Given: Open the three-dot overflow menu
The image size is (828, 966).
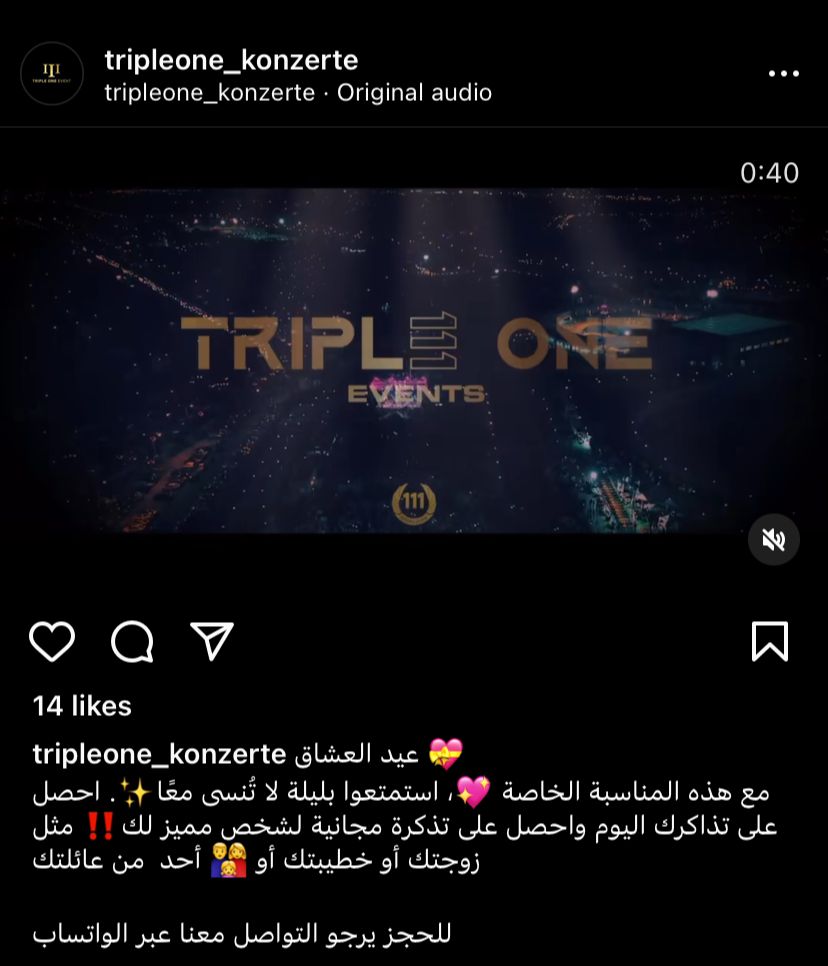Looking at the screenshot, I should [783, 74].
